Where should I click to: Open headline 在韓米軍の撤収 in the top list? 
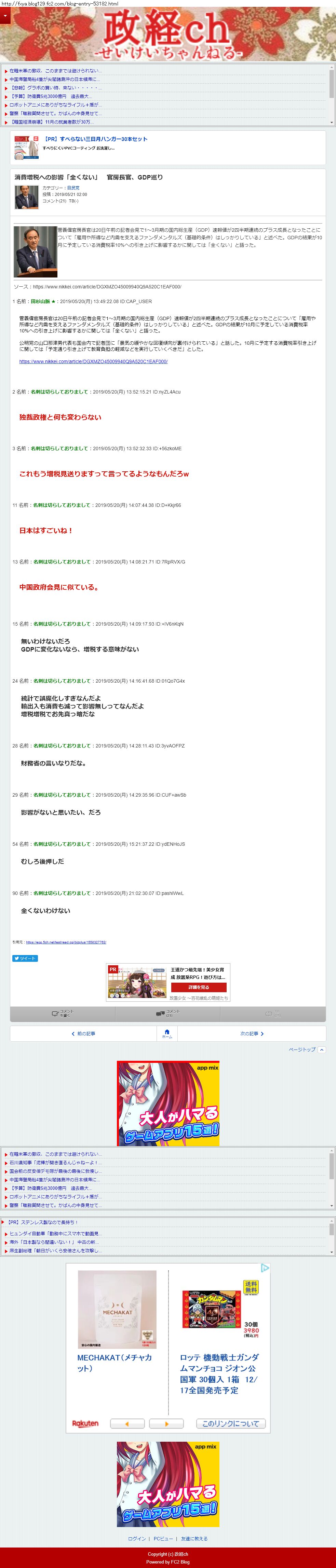pos(55,71)
